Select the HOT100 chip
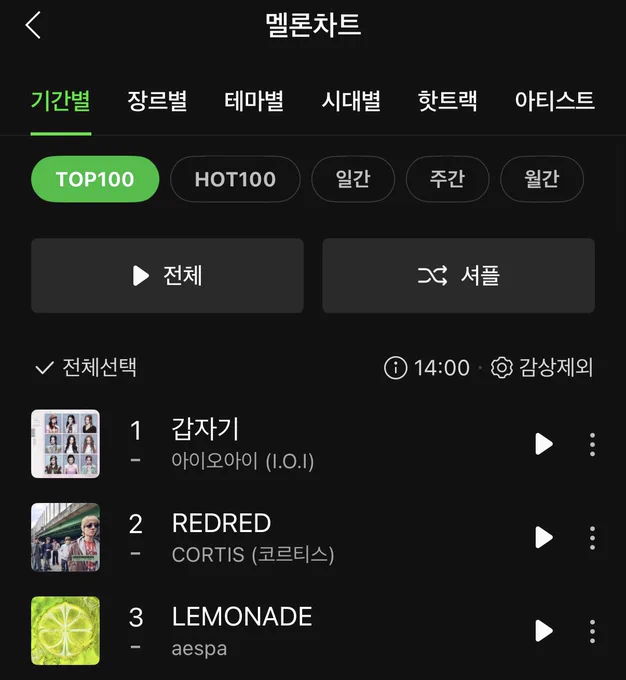 point(235,179)
